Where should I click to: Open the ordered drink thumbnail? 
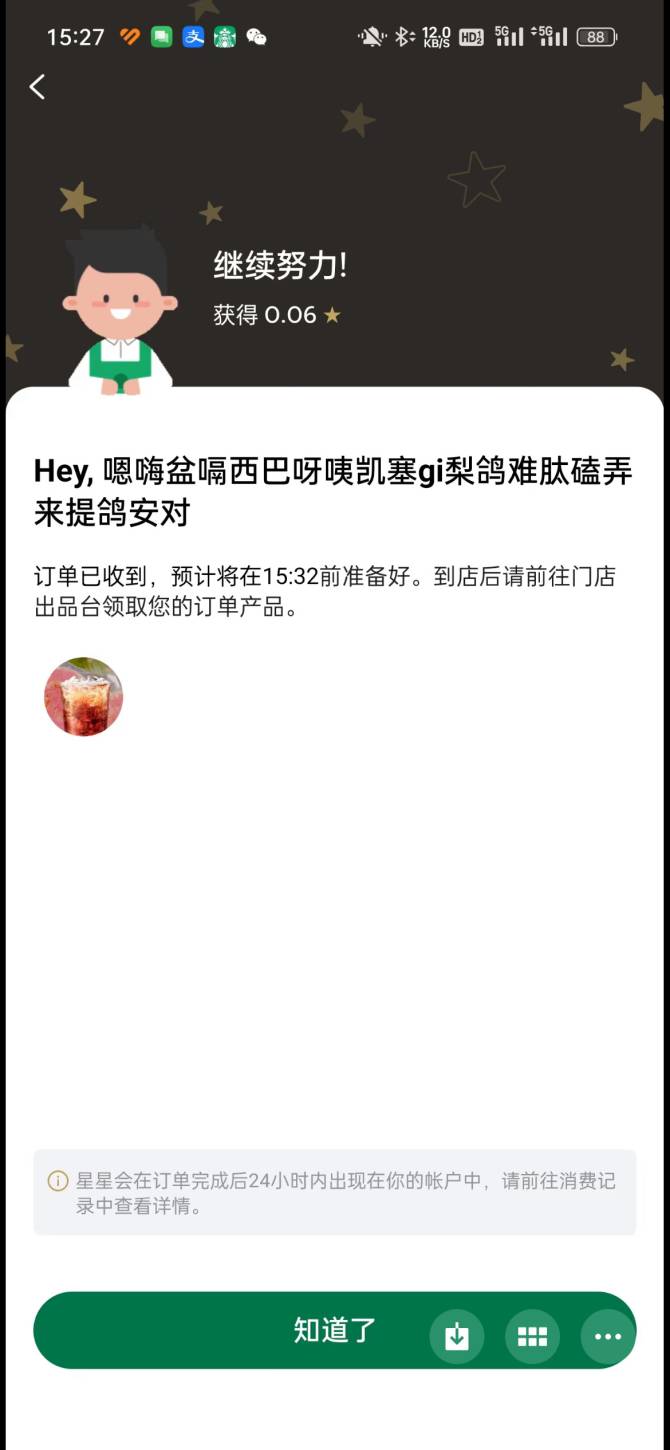pos(83,697)
